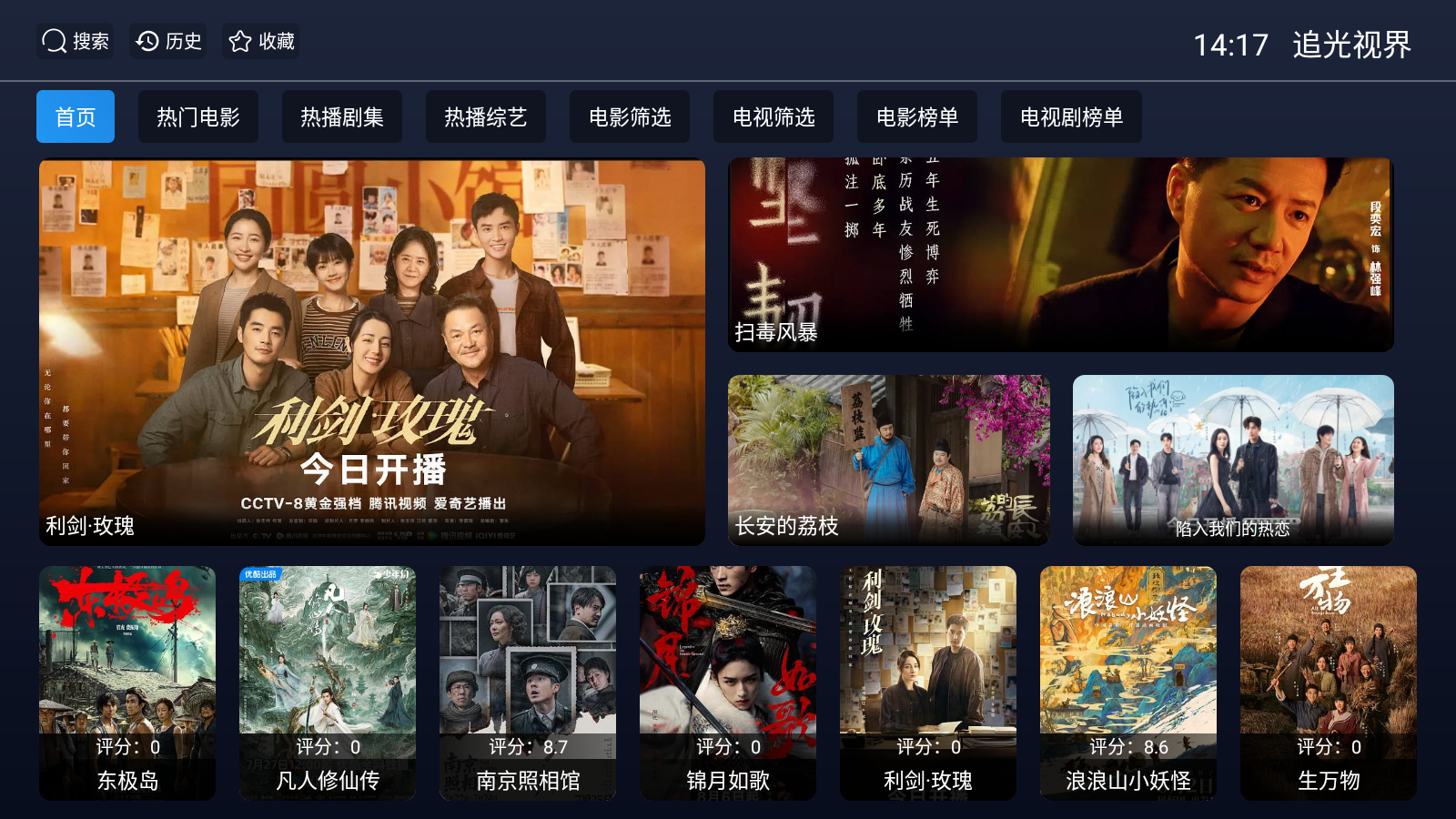Open the 南京照相馆 poster card
Screen dimensions: 1456x819
tap(528, 682)
